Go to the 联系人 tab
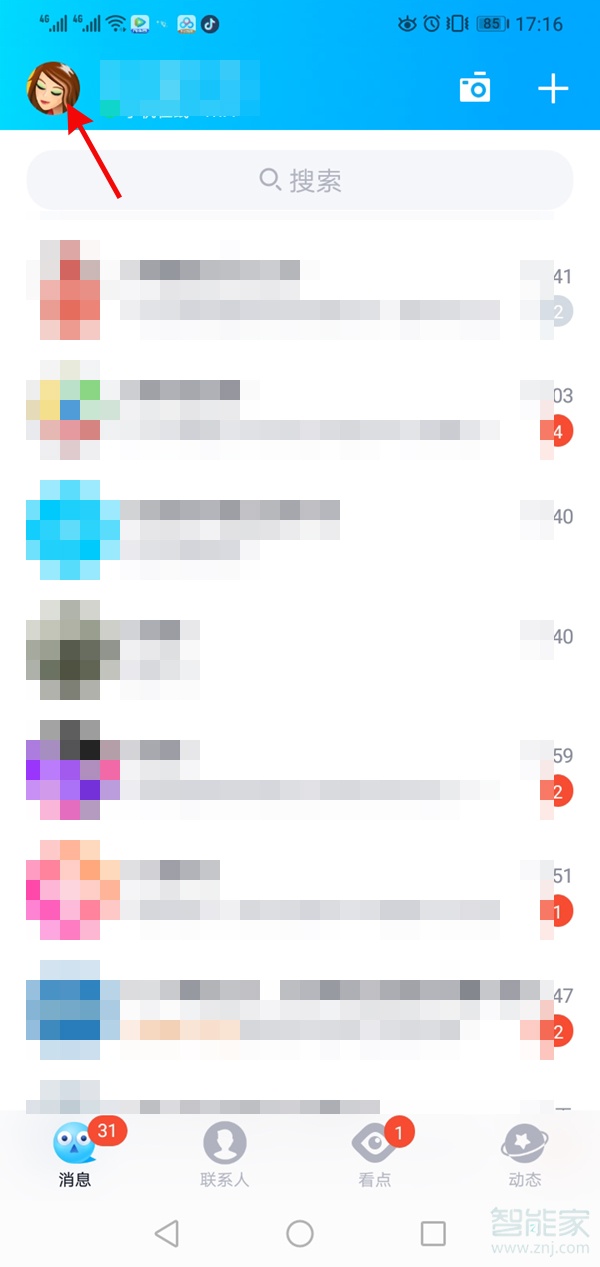The image size is (600, 1267). pos(225,1153)
